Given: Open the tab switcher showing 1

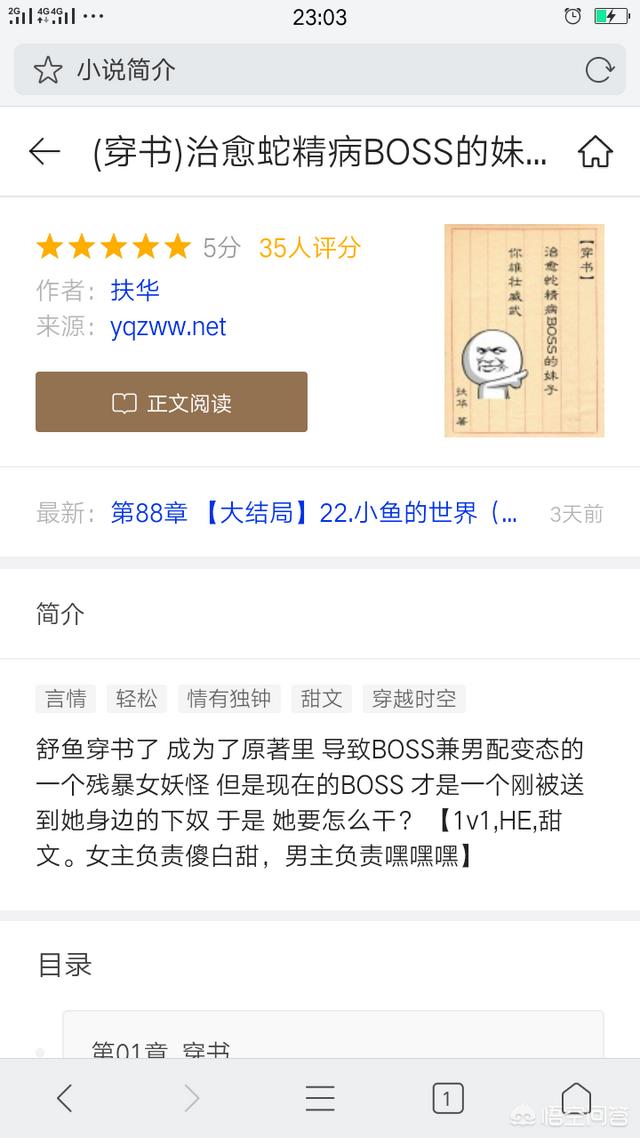Looking at the screenshot, I should tap(448, 1098).
